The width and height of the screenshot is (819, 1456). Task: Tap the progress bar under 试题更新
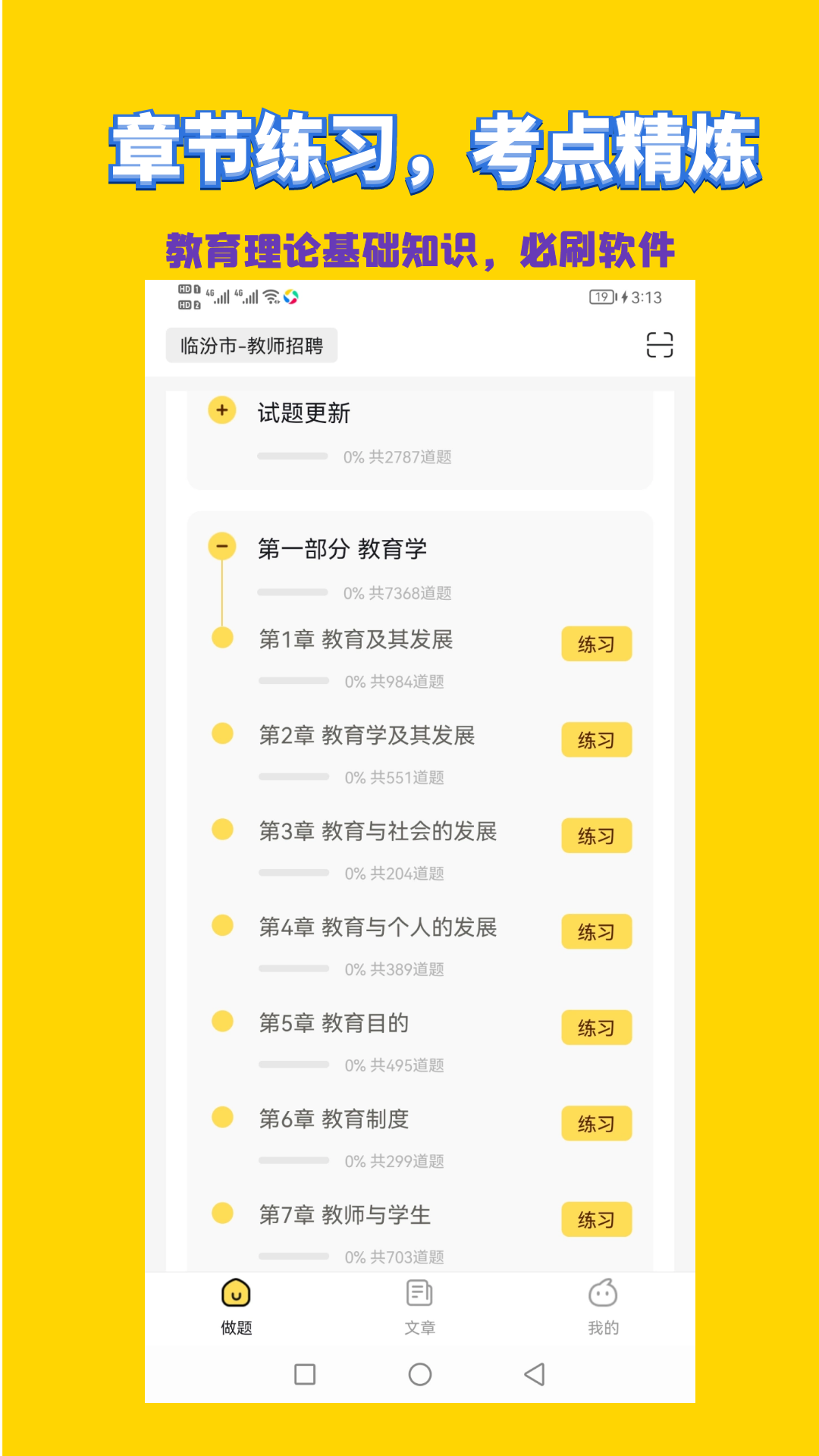[x=294, y=455]
